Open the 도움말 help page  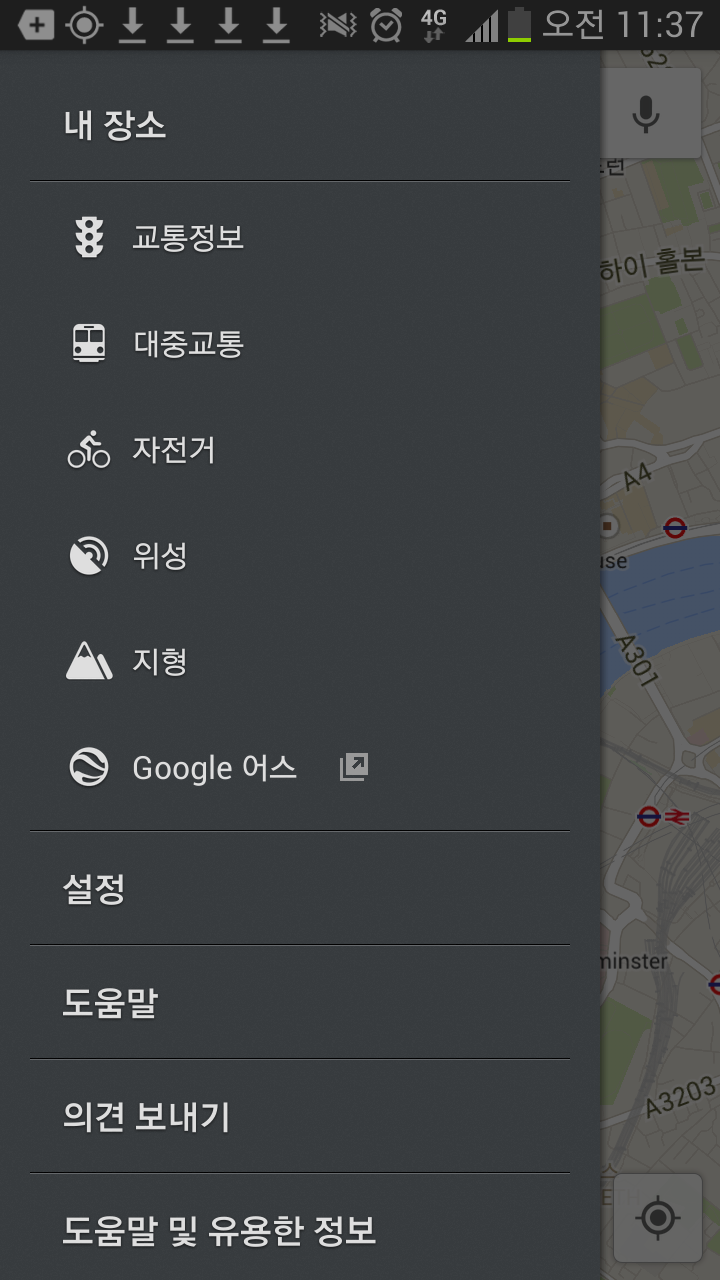pos(300,1002)
